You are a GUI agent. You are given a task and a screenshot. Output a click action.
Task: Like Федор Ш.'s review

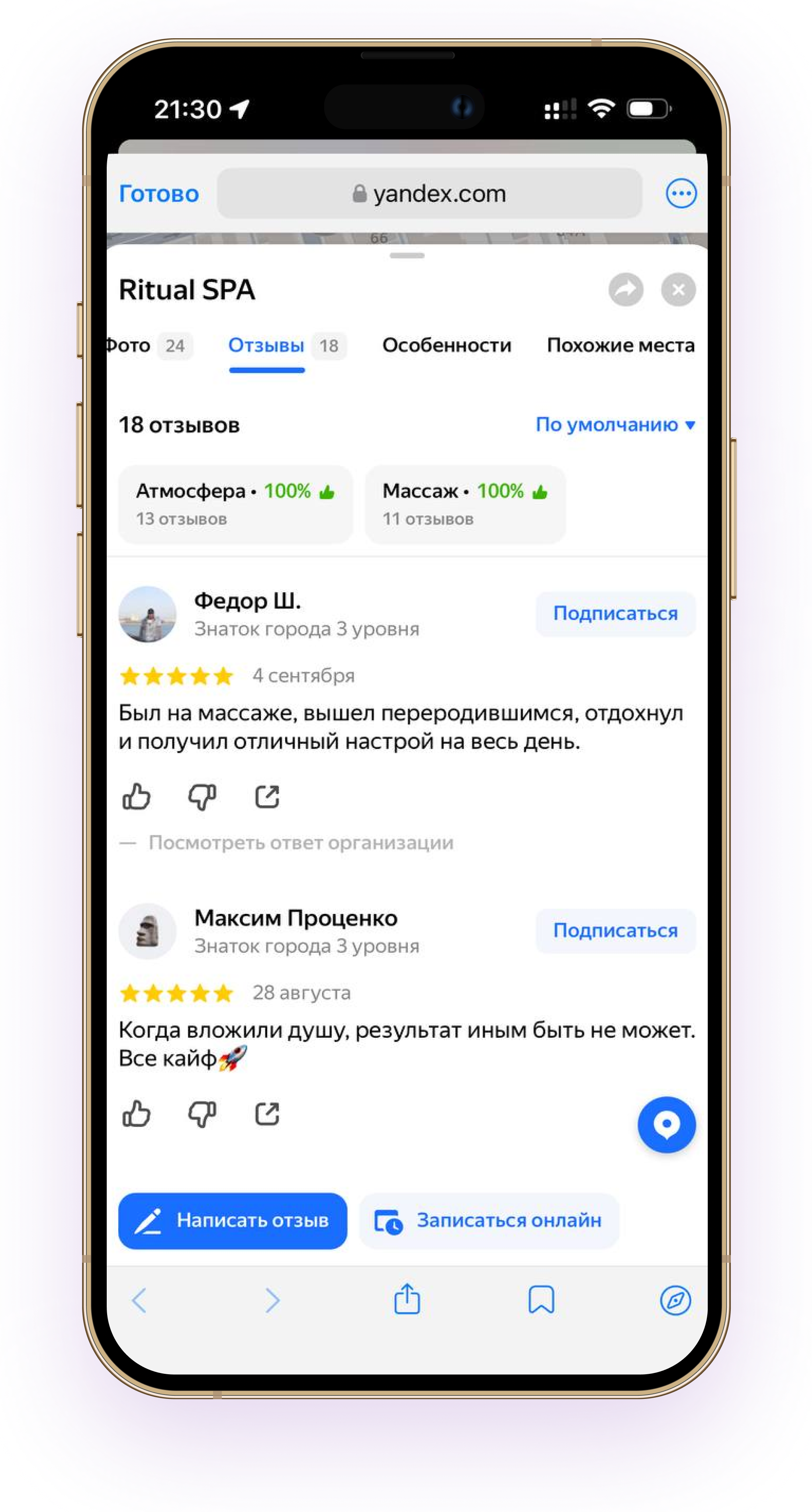click(x=136, y=797)
